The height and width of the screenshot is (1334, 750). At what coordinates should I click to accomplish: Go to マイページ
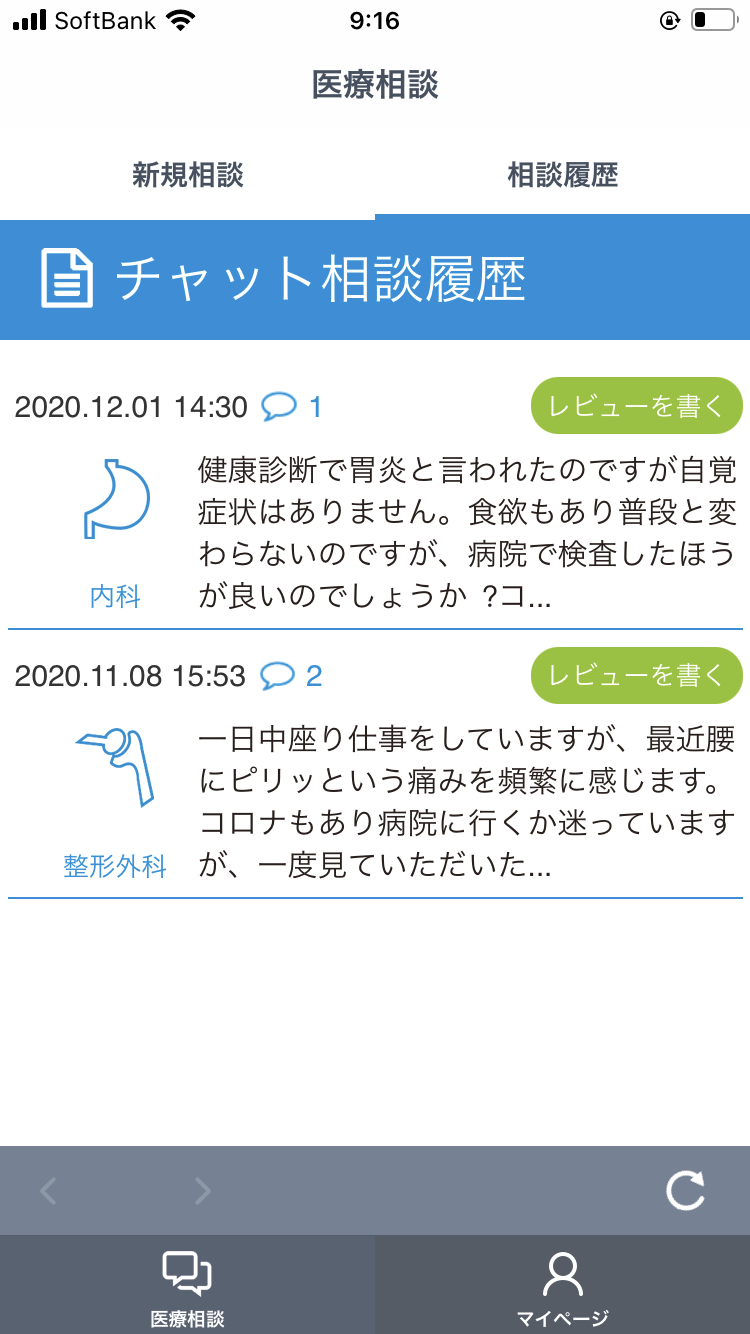[562, 1286]
